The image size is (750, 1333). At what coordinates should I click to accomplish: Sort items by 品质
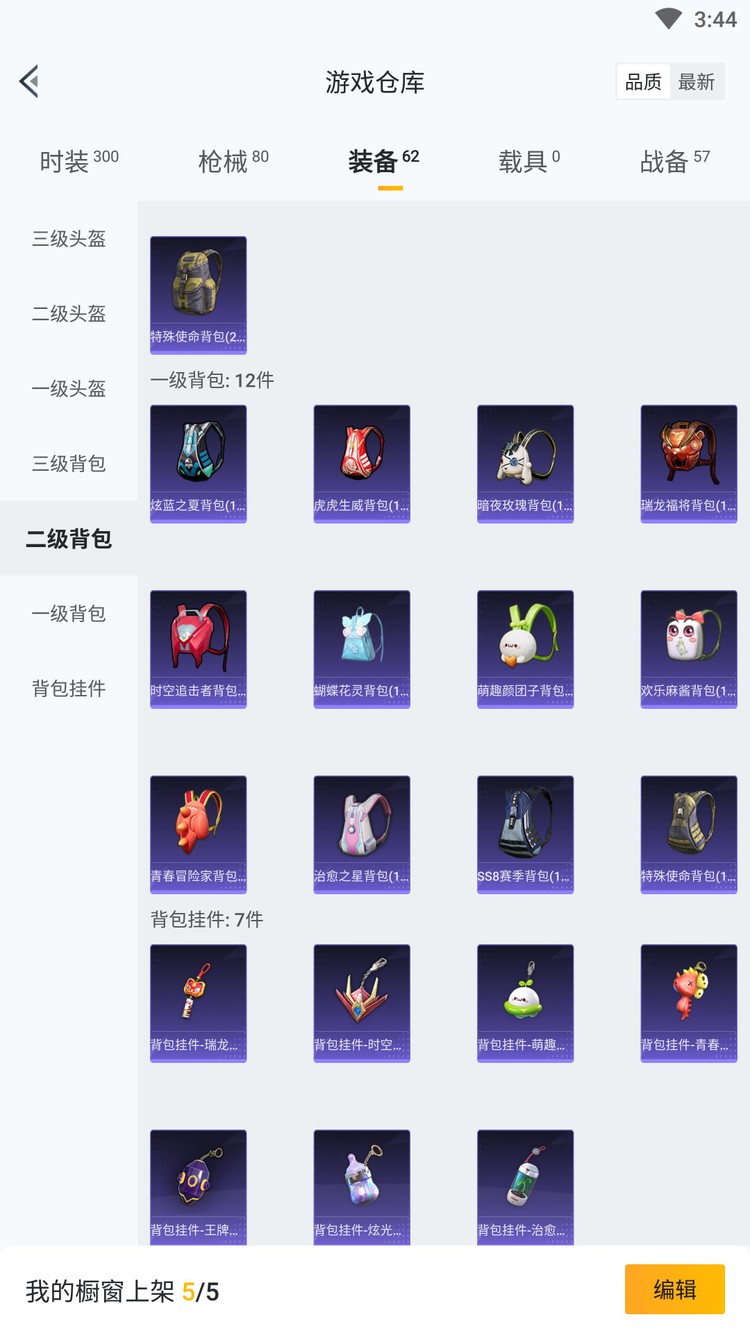643,82
